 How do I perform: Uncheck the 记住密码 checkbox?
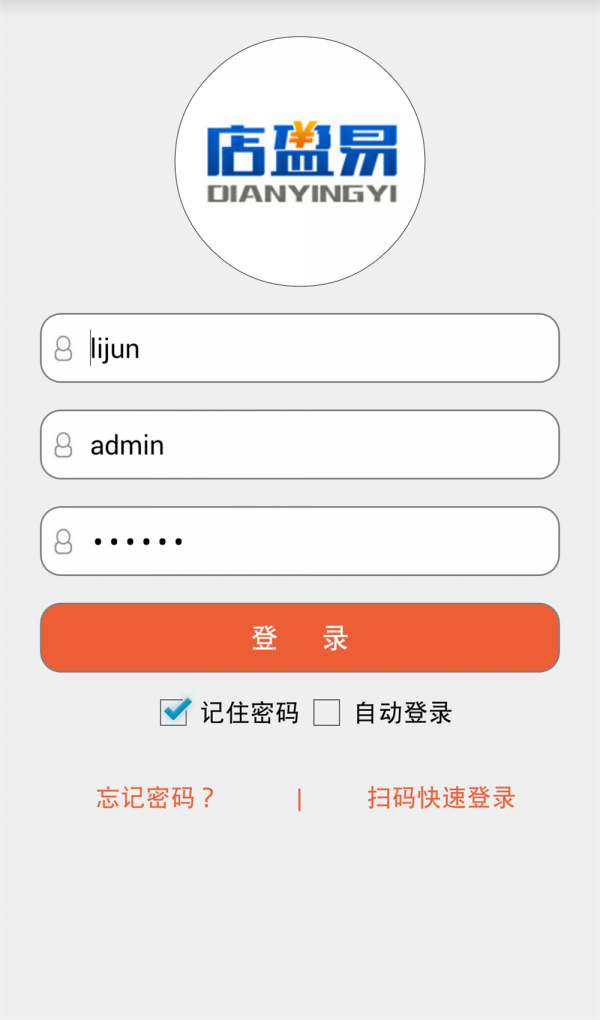coord(174,712)
